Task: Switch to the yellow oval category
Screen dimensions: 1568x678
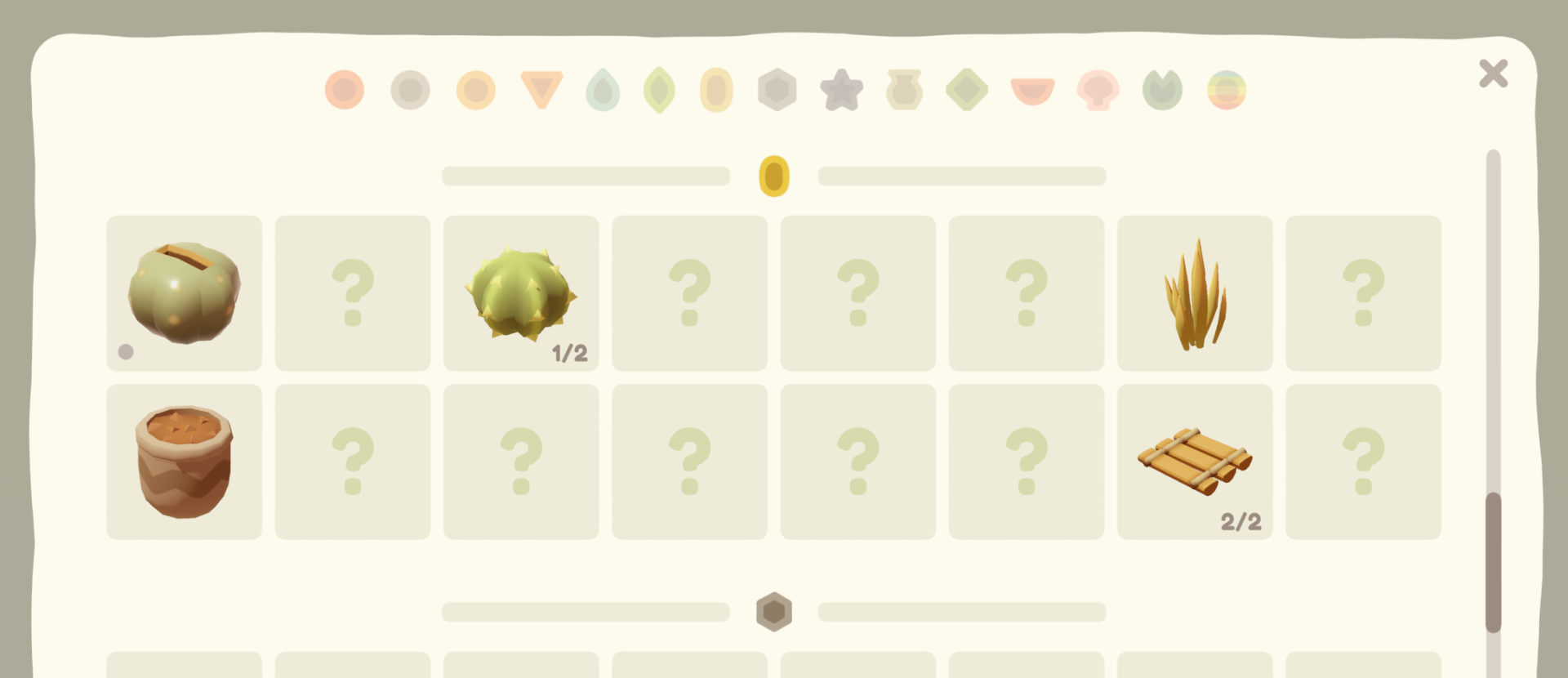Action: coord(716,90)
